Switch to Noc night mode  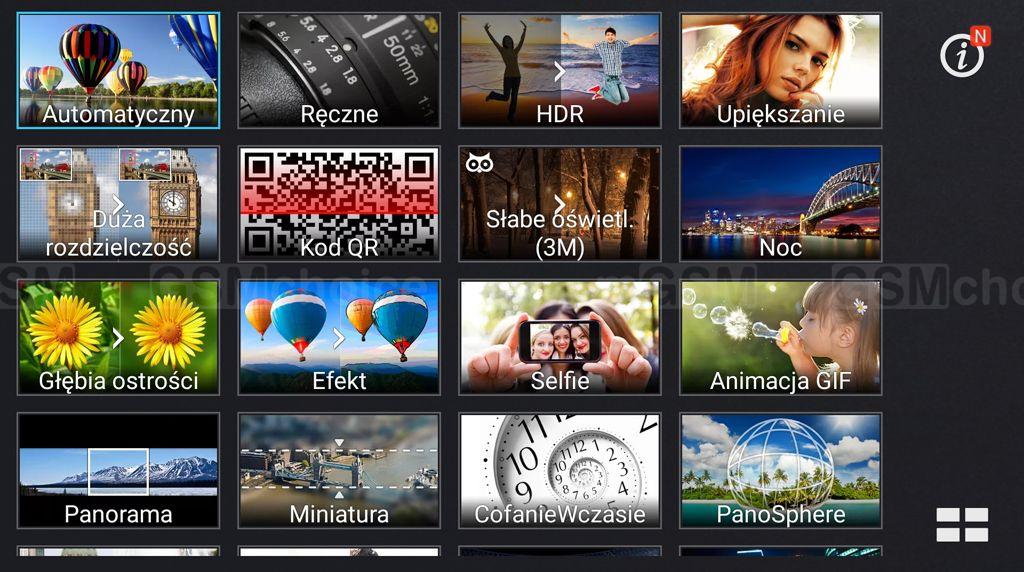point(780,204)
